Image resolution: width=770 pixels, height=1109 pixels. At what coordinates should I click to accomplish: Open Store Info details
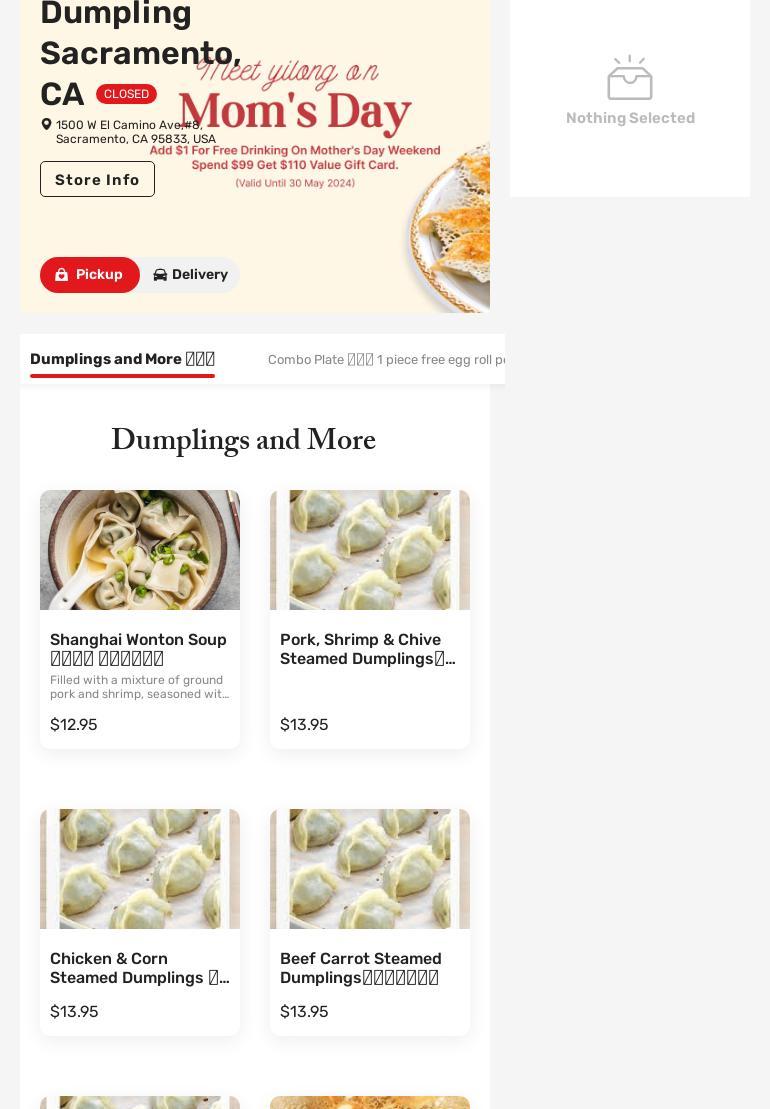97,180
